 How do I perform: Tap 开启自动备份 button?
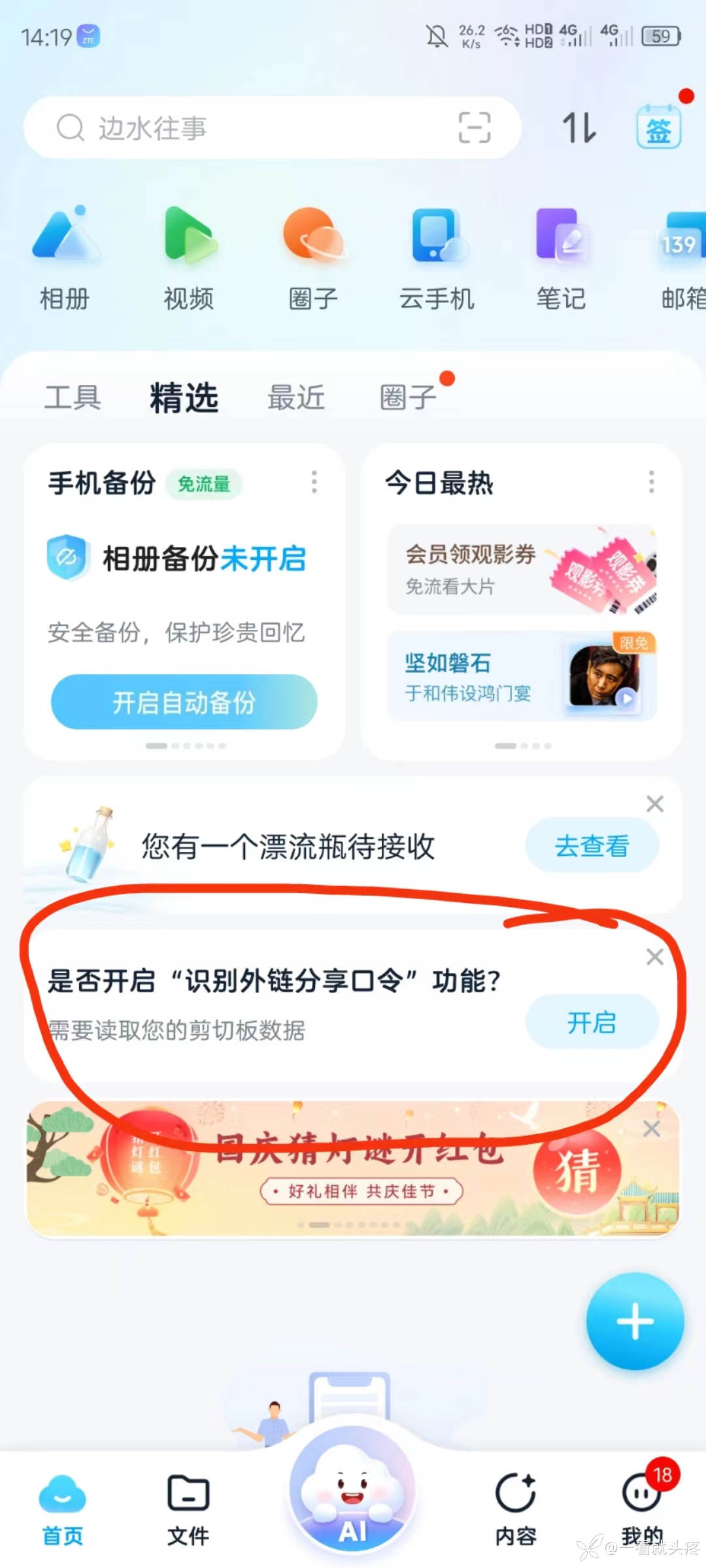pos(184,702)
